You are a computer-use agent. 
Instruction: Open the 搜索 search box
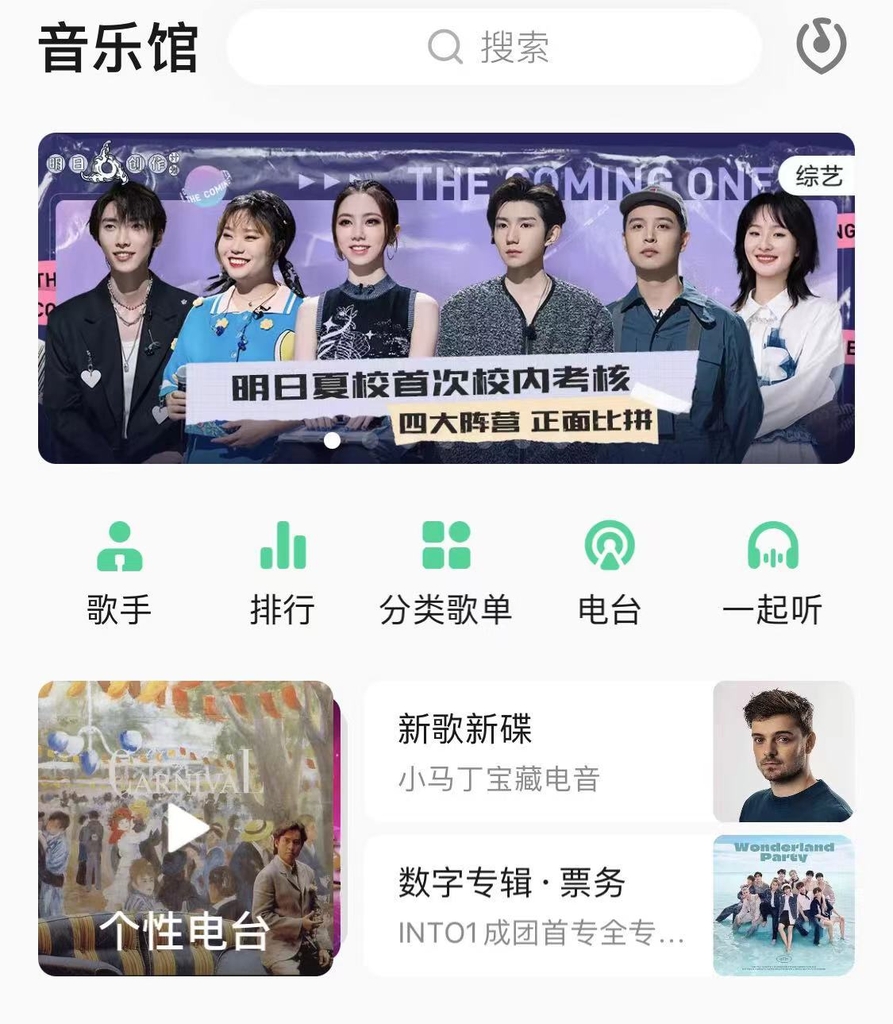coord(493,47)
